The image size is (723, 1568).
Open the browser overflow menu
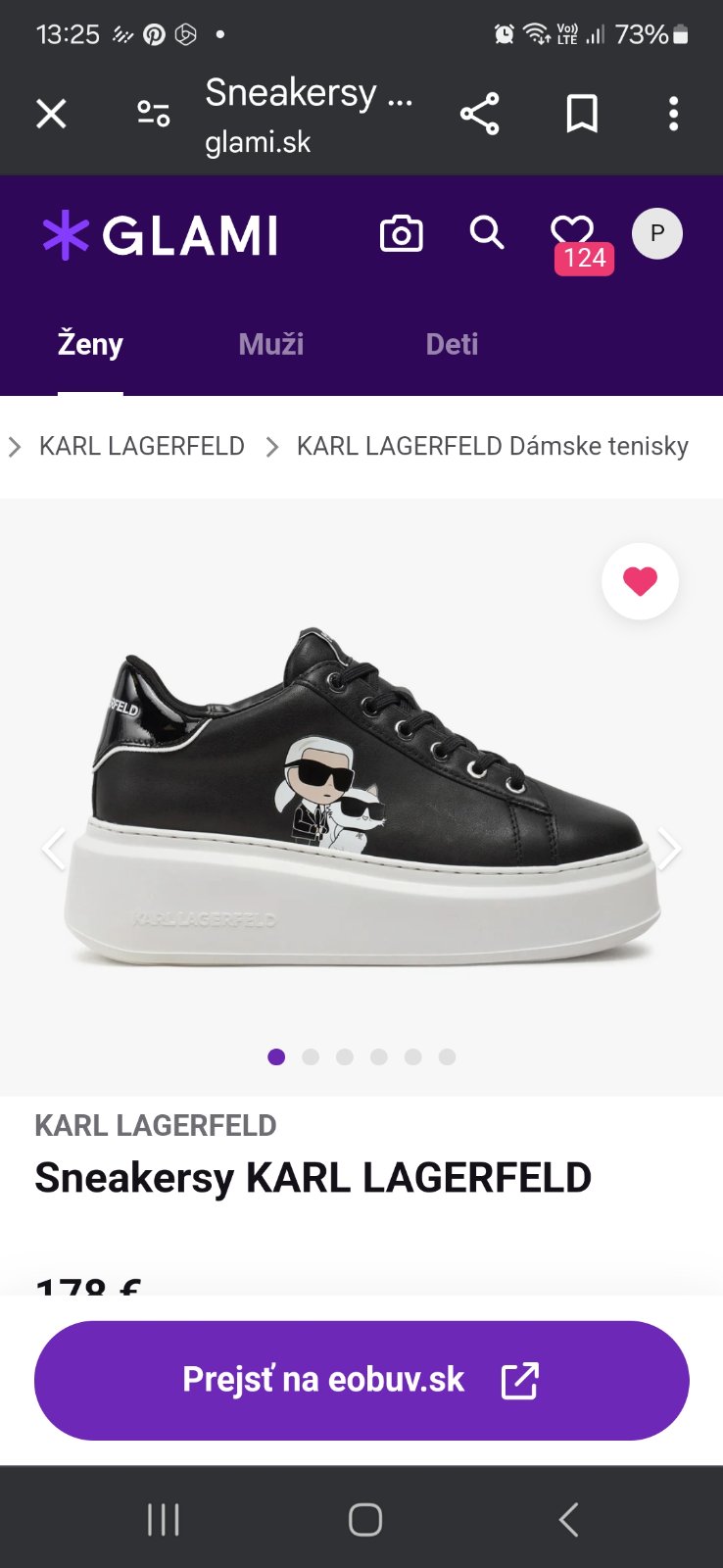pyautogui.click(x=673, y=115)
